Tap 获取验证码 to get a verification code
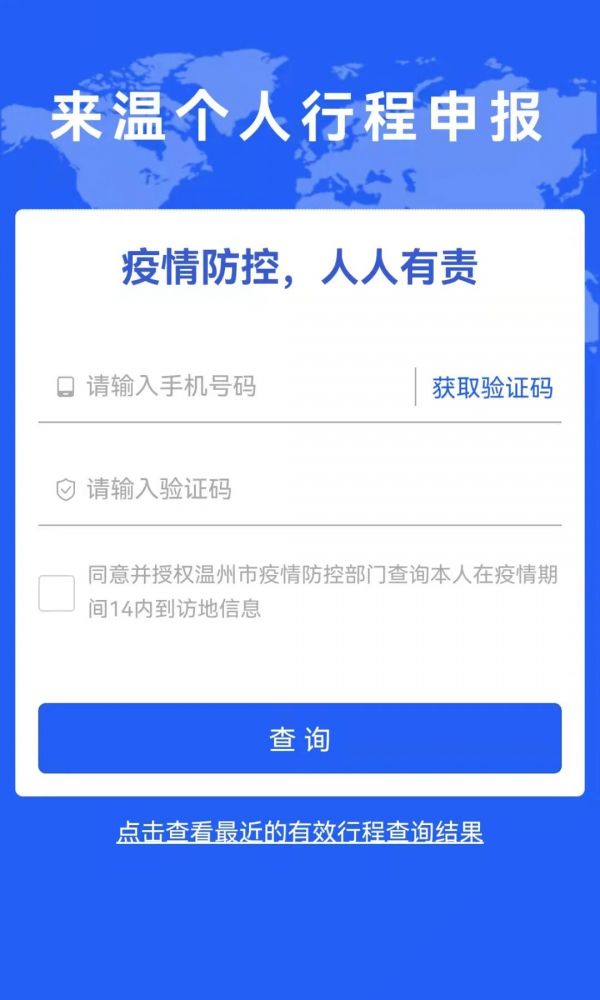The height and width of the screenshot is (1000, 600). click(492, 388)
